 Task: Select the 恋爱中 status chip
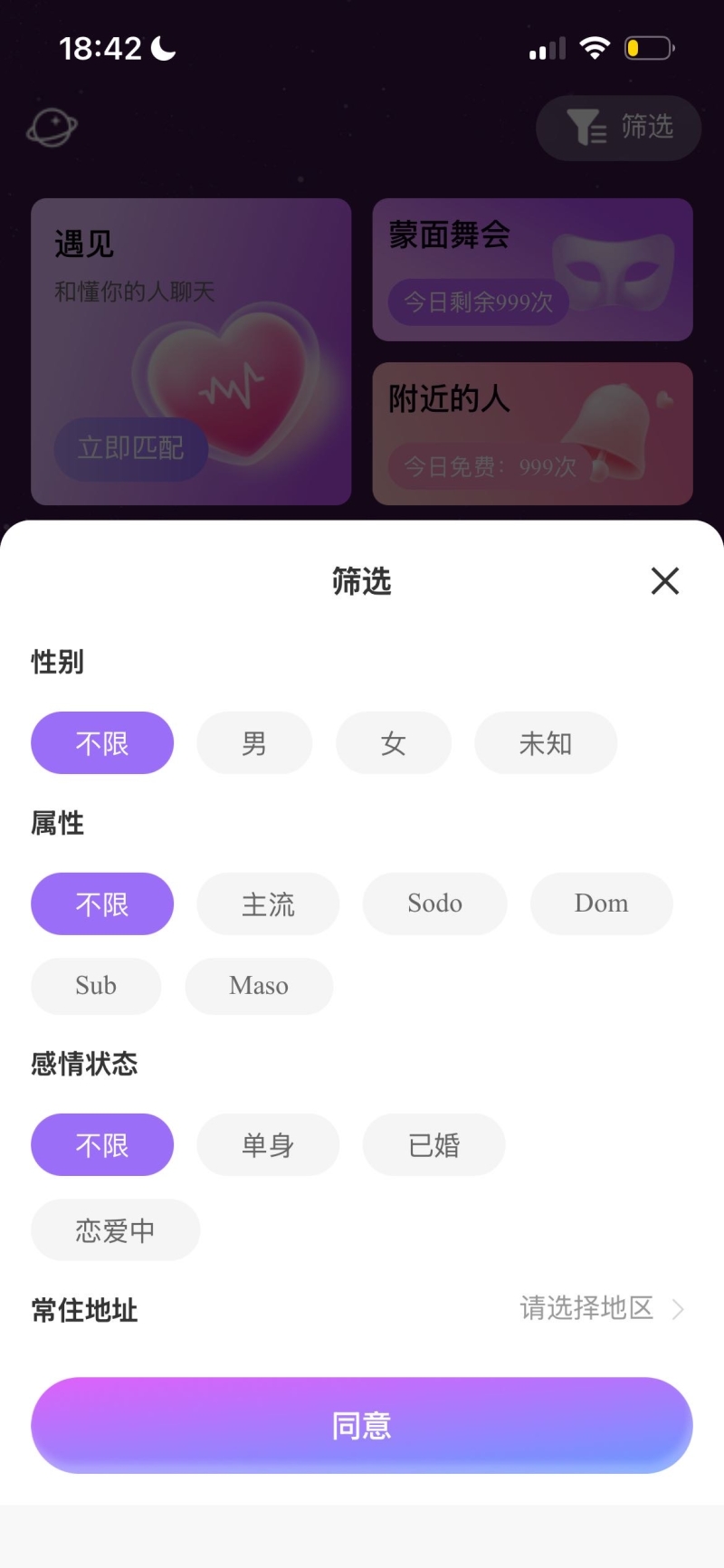point(115,1230)
